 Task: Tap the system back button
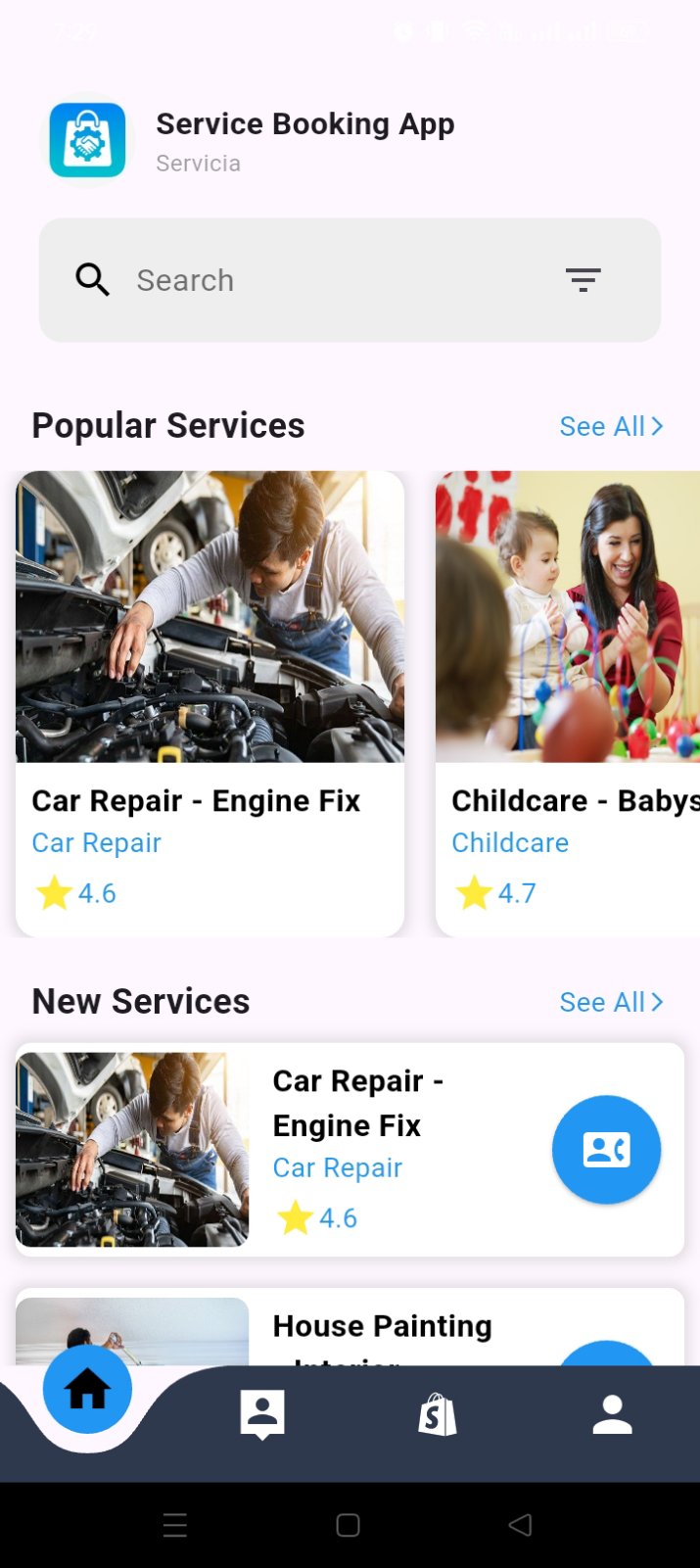click(521, 1525)
